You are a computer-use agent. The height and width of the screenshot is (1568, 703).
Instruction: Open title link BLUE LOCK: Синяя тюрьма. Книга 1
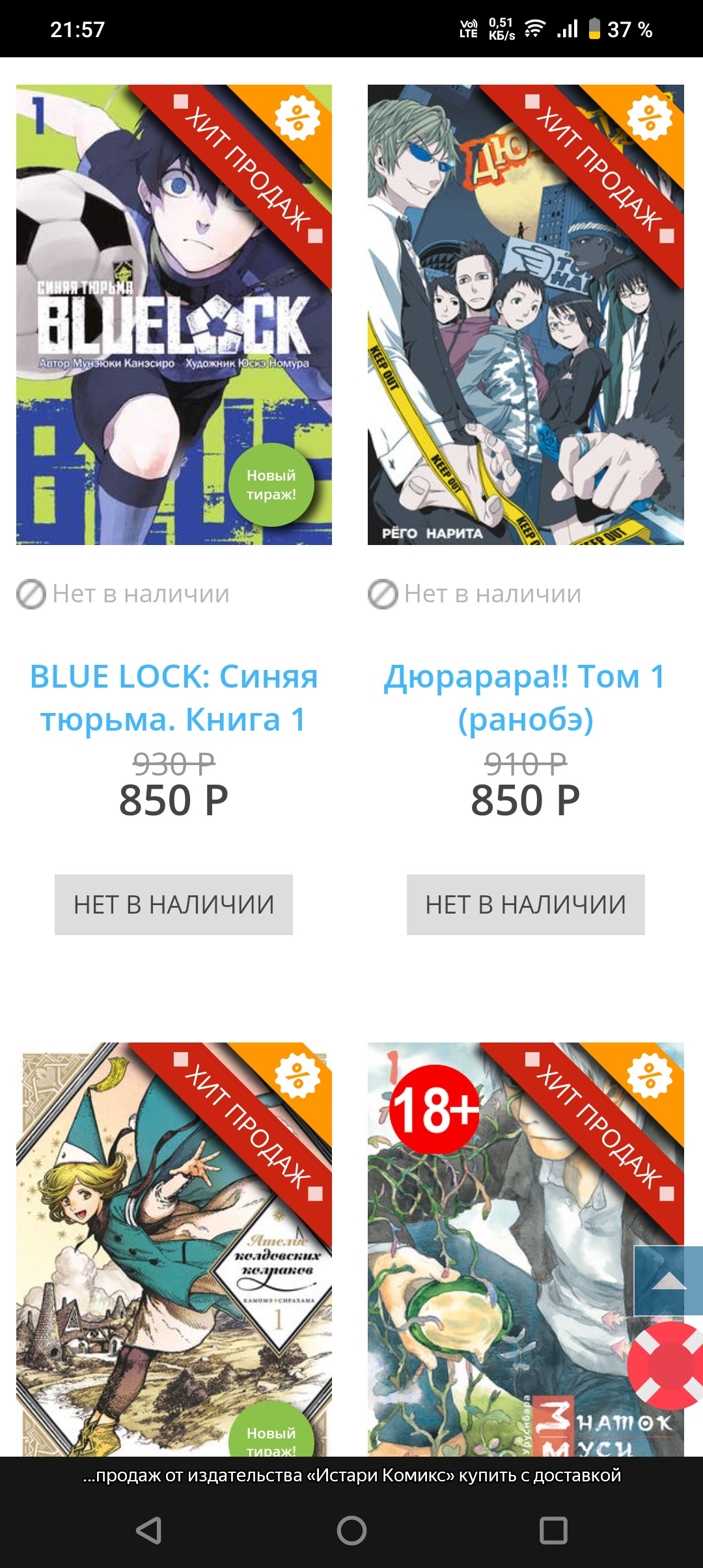click(x=174, y=697)
